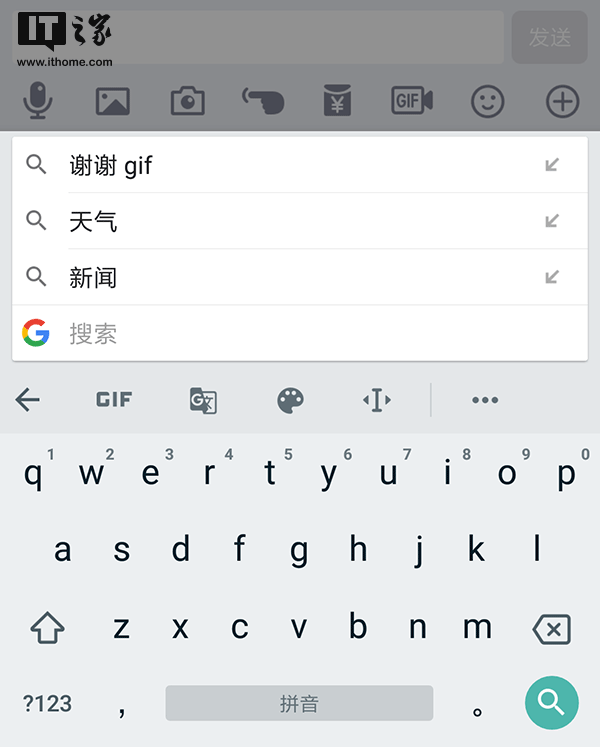This screenshot has height=747, width=600.
Task: Go back using the keyboard toolbar arrow
Action: (28, 400)
